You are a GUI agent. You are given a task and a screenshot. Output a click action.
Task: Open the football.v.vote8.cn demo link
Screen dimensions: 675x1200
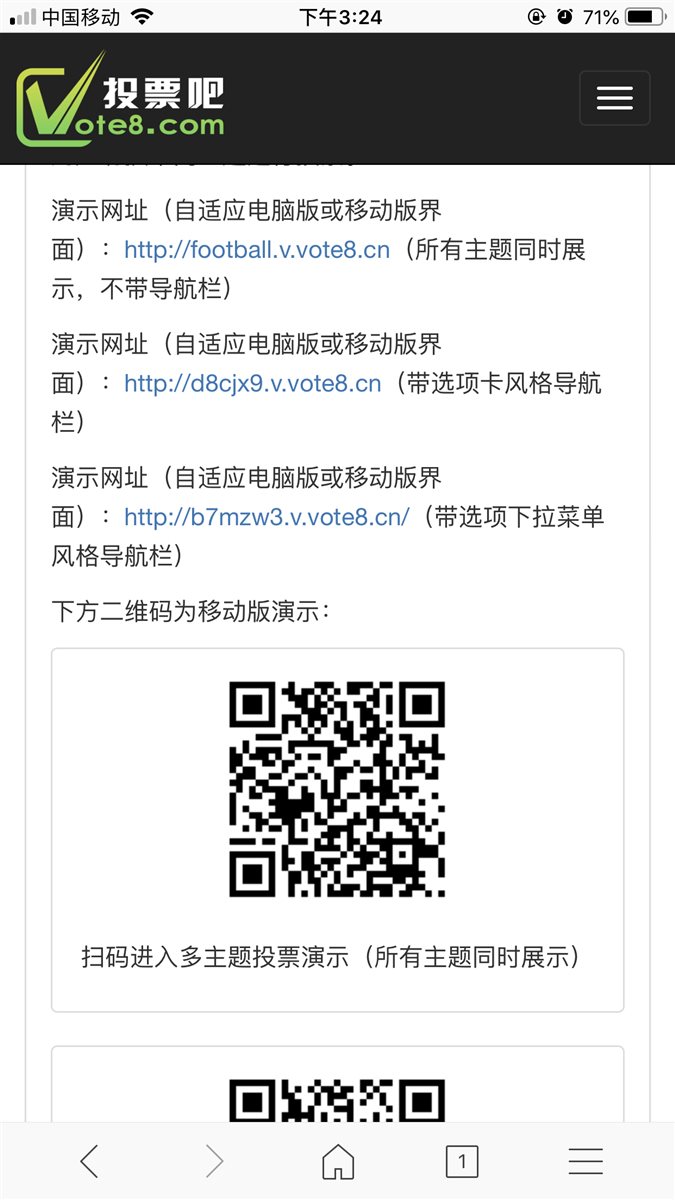256,250
